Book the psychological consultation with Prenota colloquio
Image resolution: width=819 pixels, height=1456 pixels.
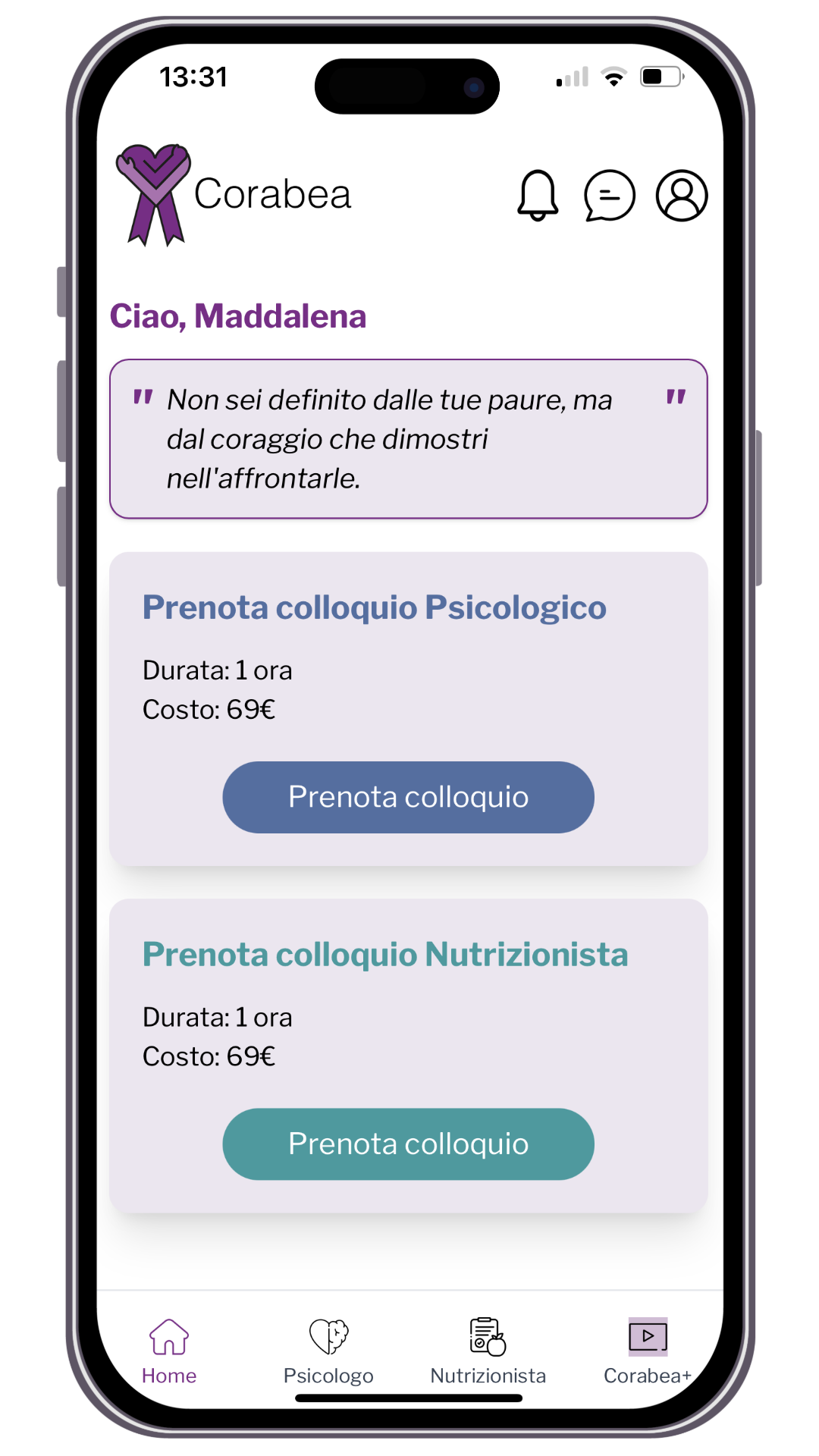coord(408,797)
